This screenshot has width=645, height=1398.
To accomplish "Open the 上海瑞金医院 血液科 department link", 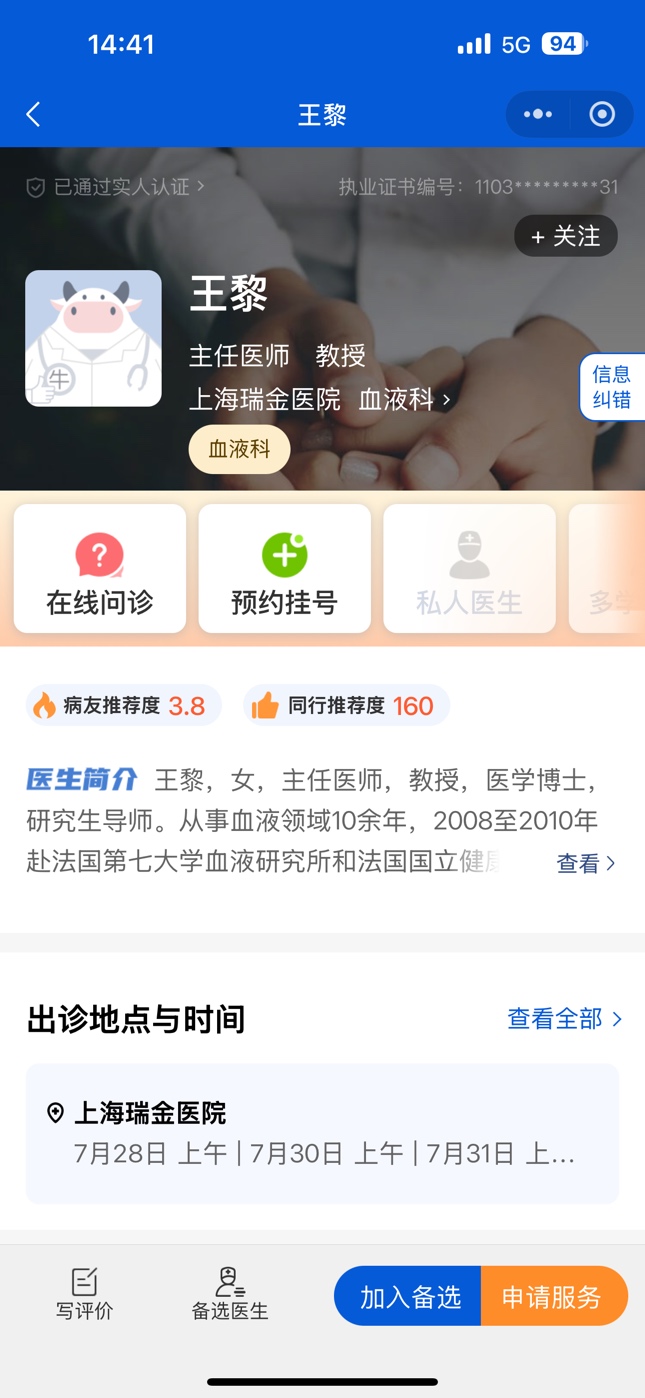I will point(319,400).
